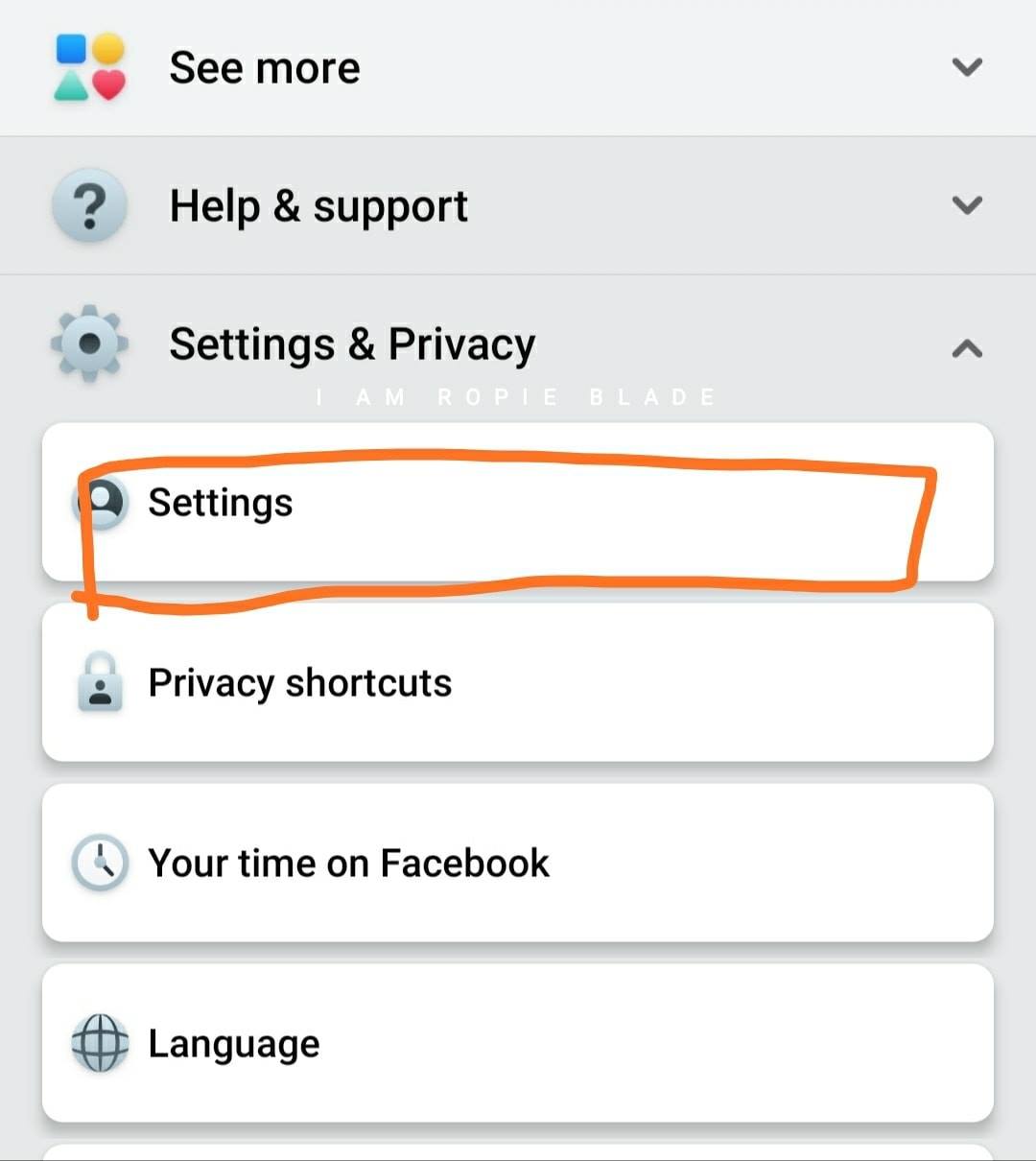Open Settings

(518, 503)
